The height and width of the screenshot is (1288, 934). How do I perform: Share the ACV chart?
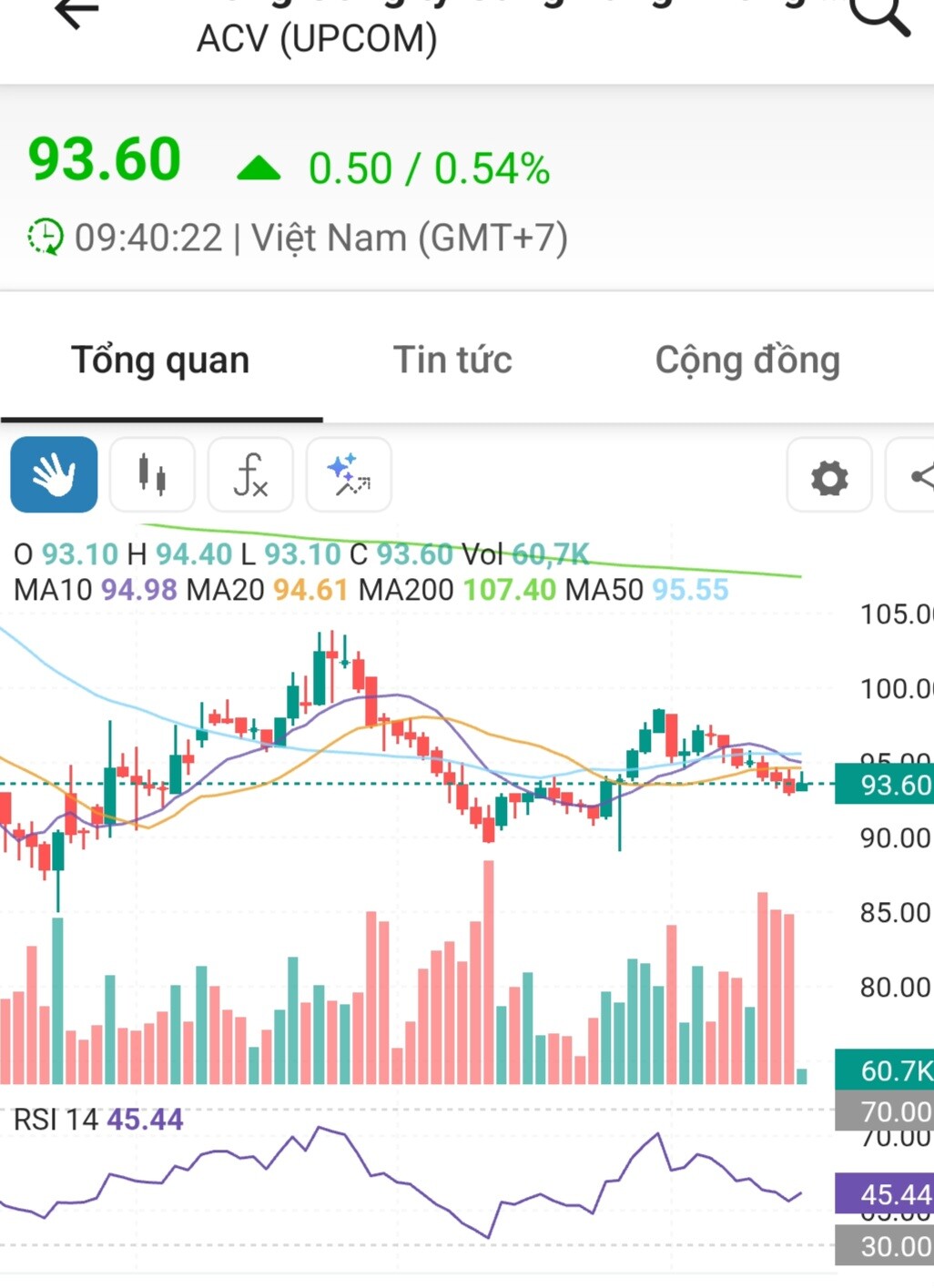click(x=915, y=476)
